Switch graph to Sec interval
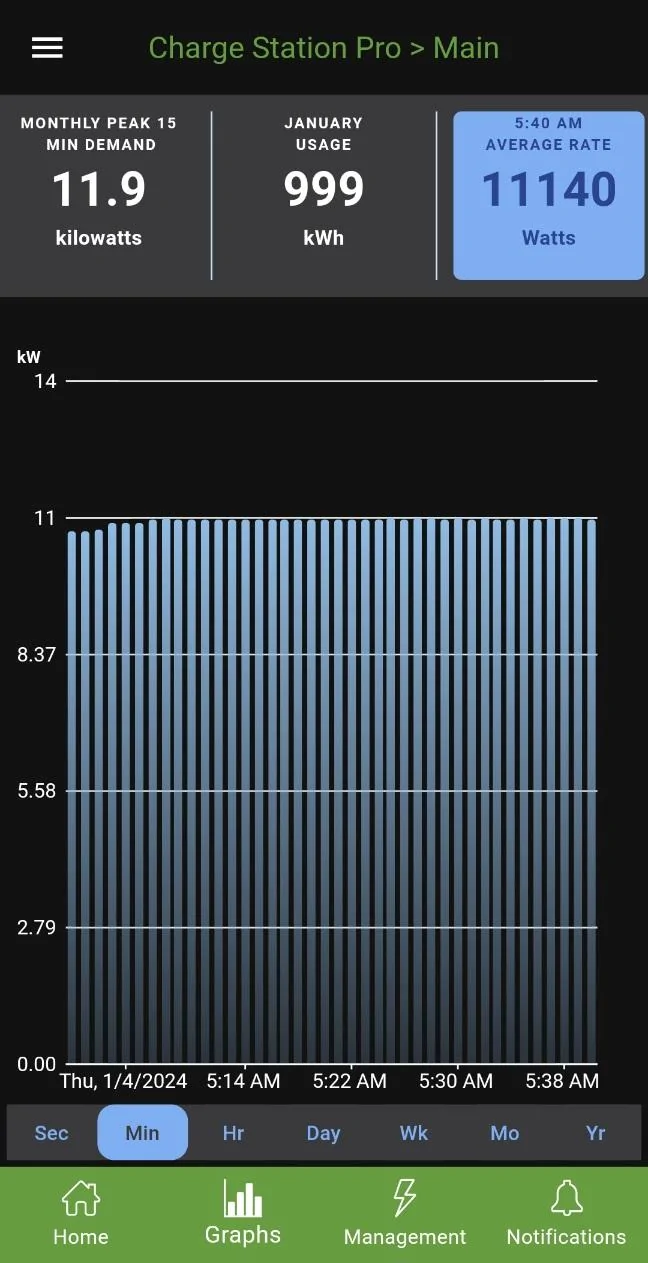The image size is (648, 1263). 52,1133
